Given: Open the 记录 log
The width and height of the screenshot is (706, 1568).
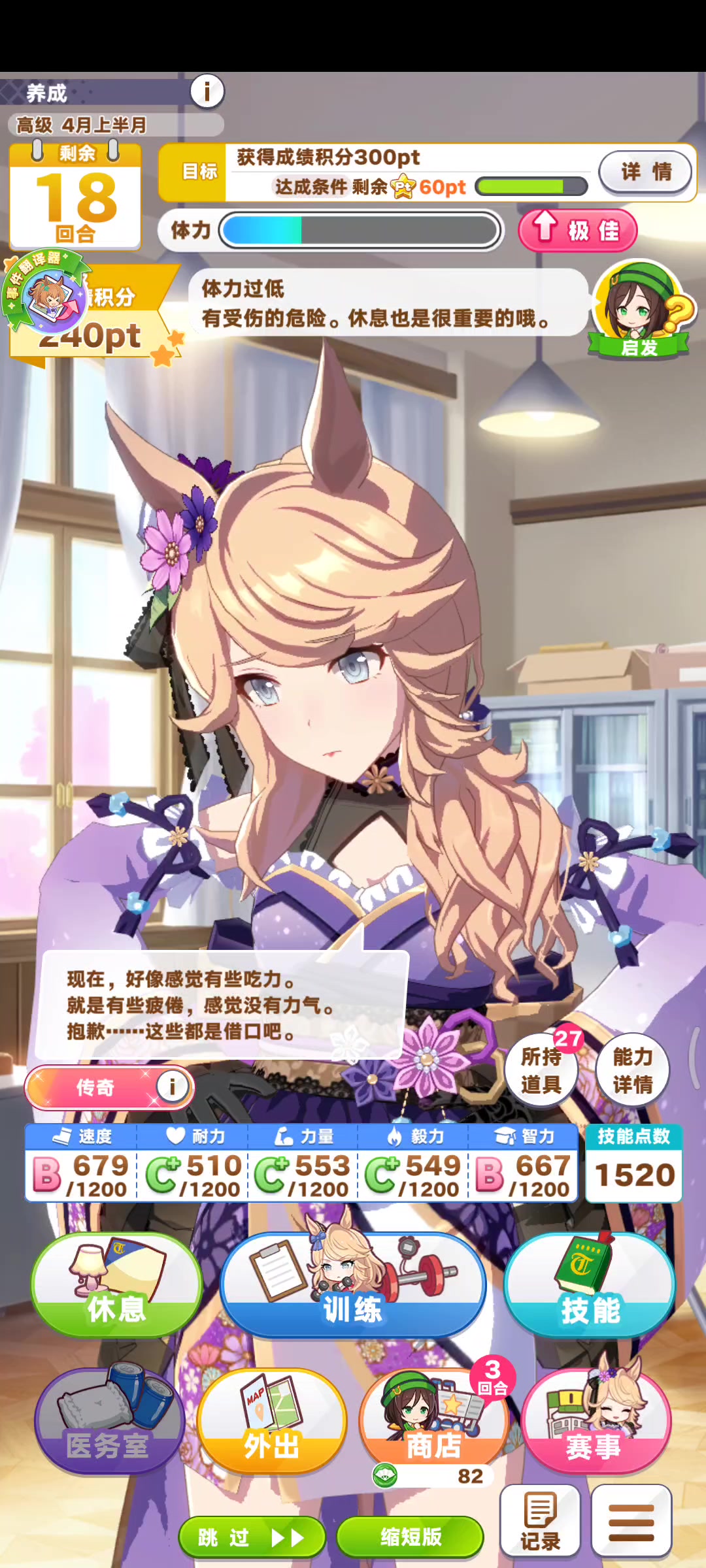Looking at the screenshot, I should pos(540,1521).
